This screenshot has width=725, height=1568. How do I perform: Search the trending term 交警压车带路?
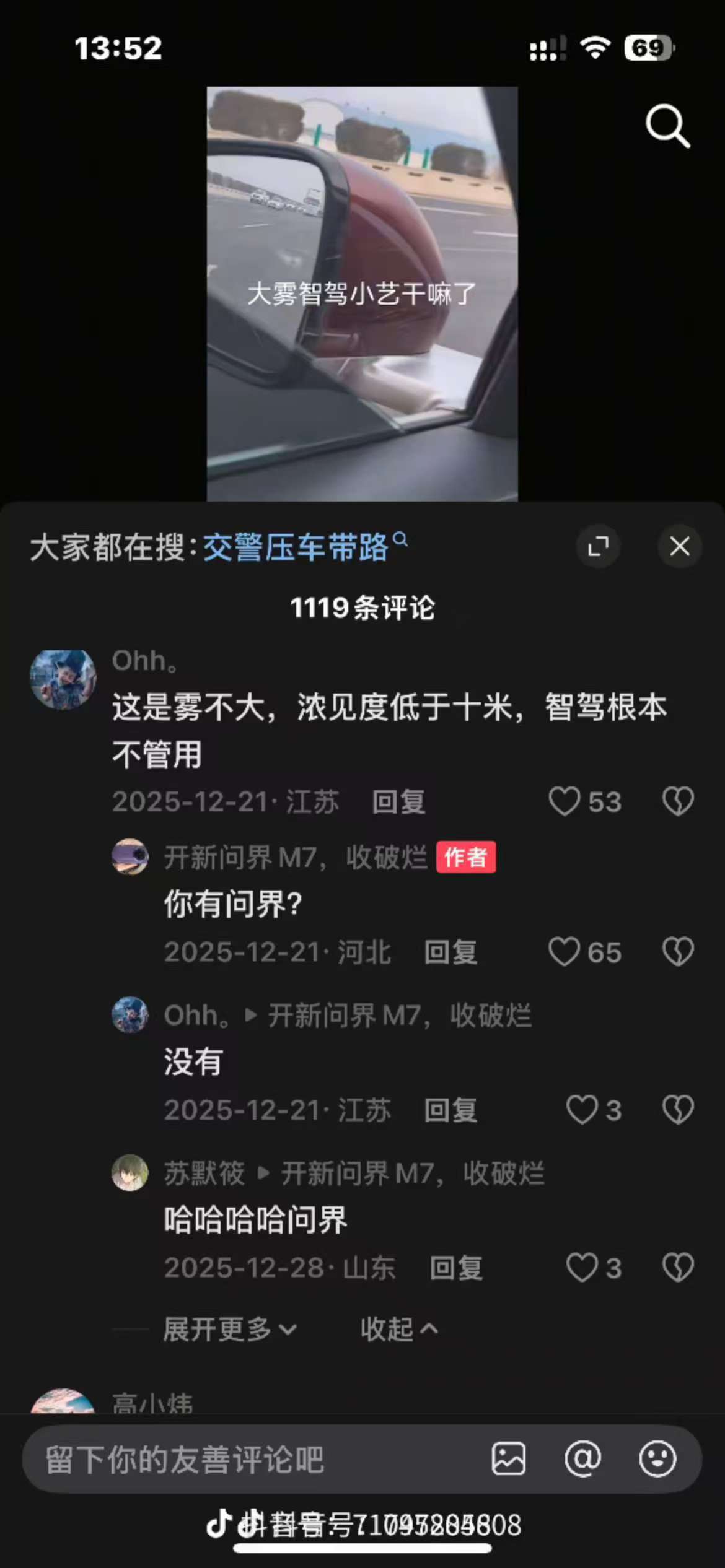click(x=296, y=547)
